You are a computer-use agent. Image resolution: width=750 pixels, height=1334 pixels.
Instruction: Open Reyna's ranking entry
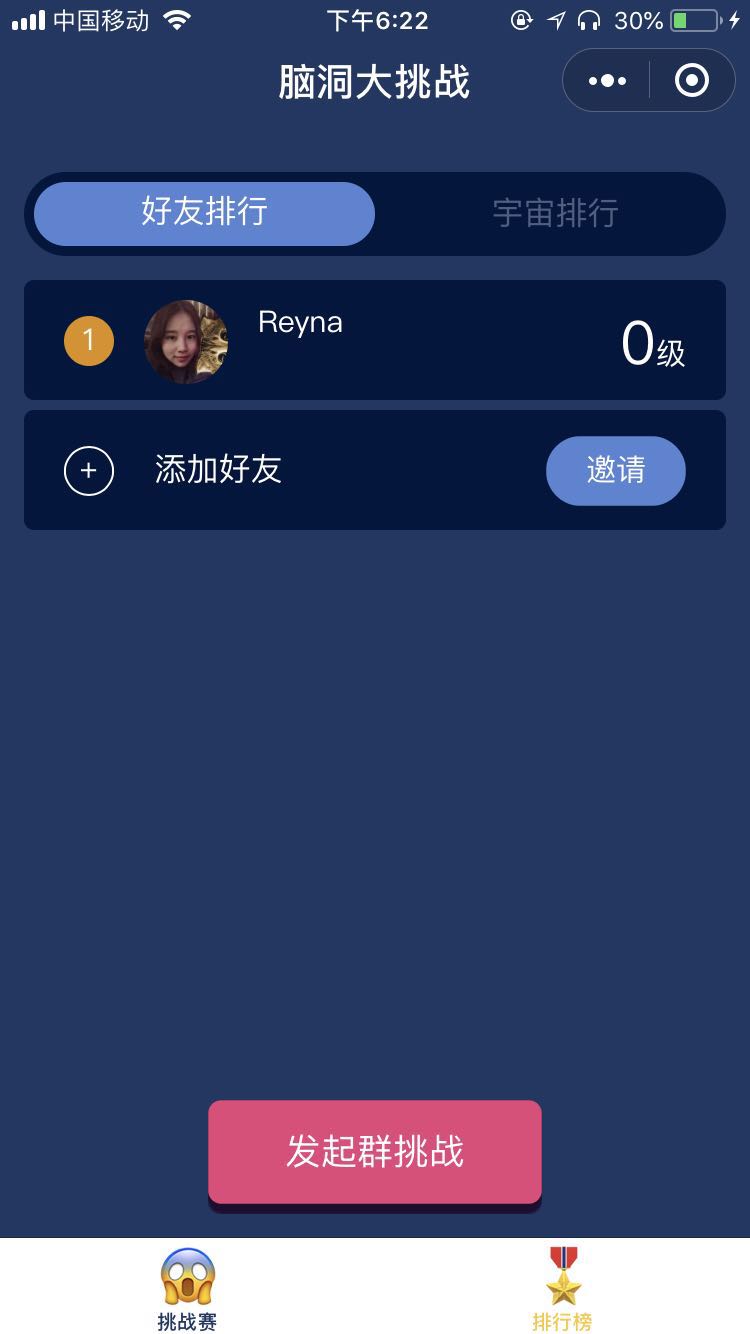(374, 341)
